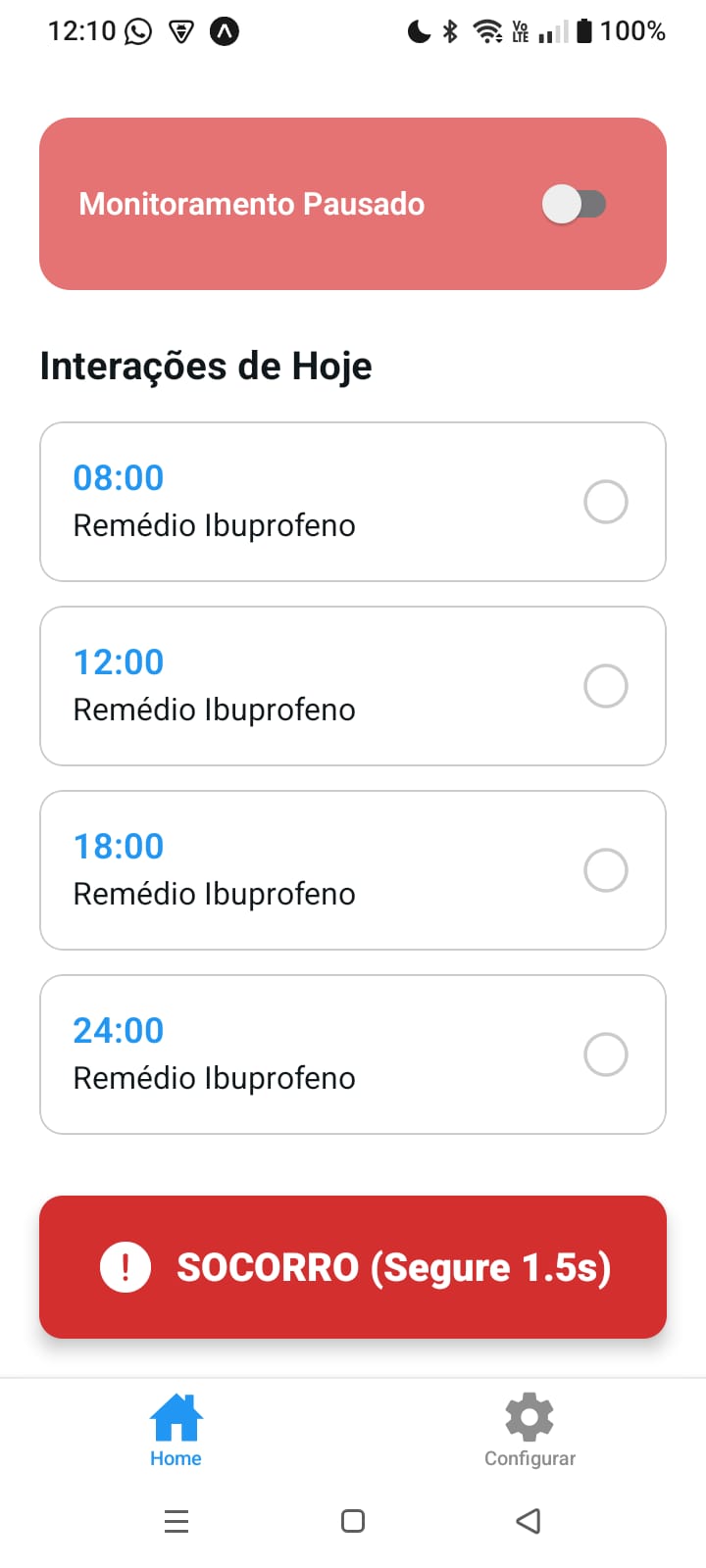Check the 12:00 Ibuprofeno circle
The image size is (706, 1568).
click(x=606, y=685)
